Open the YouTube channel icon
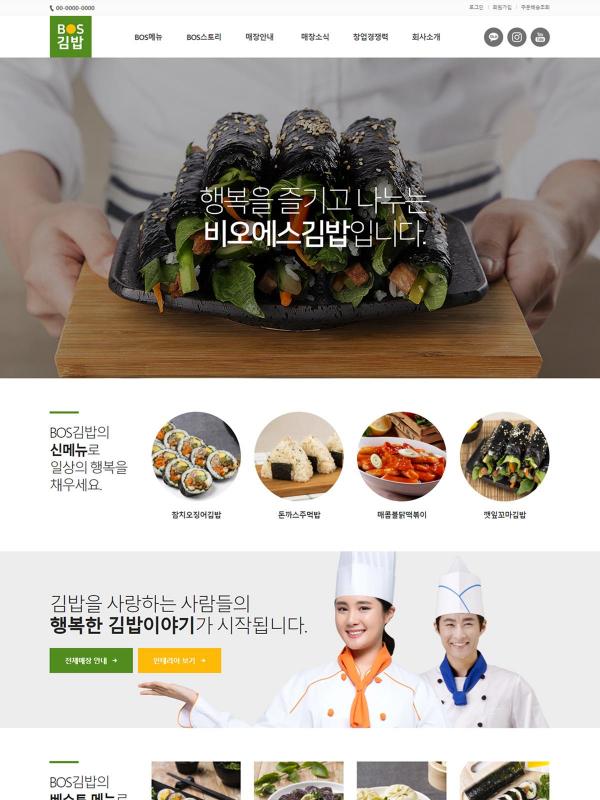Screen dimensions: 600x800 pos(540,37)
